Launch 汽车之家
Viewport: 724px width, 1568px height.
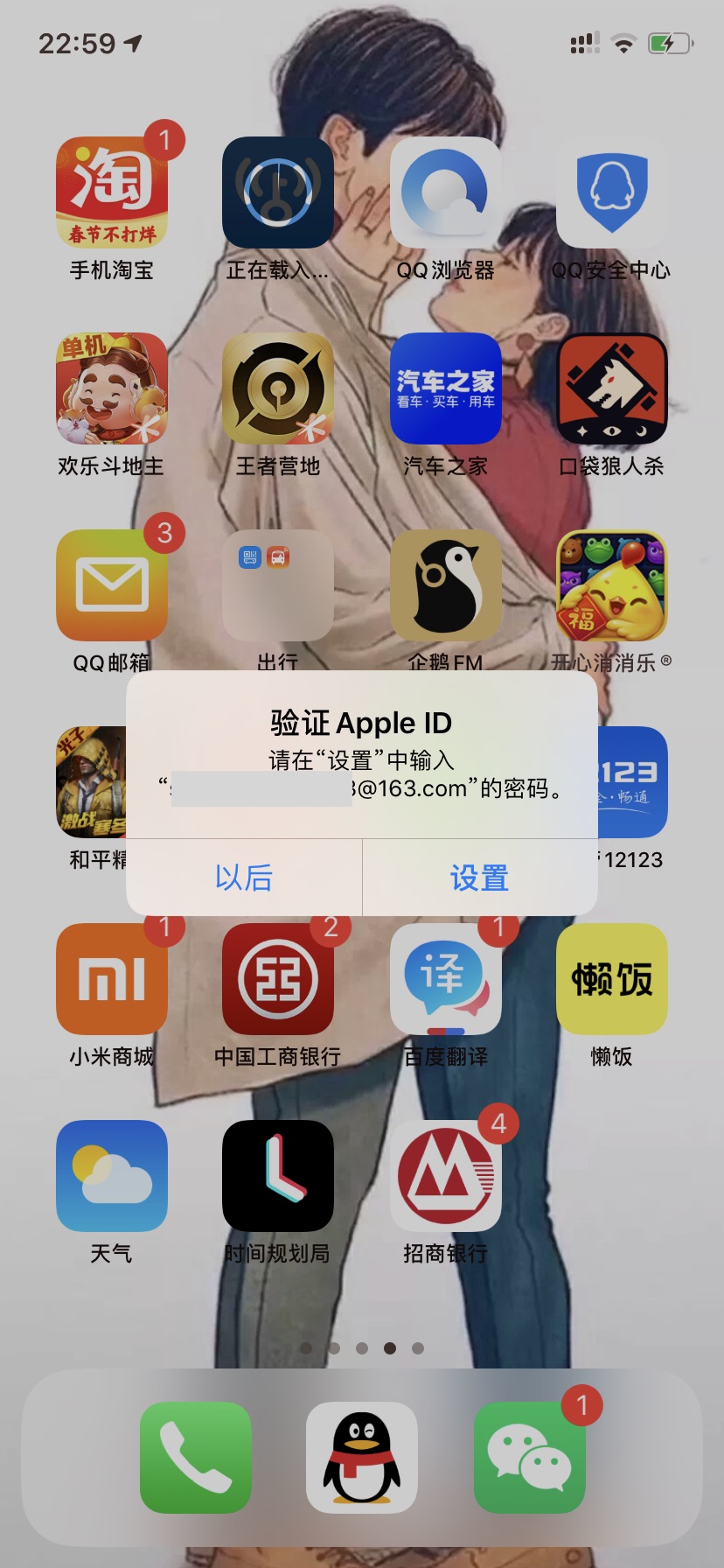(x=445, y=388)
